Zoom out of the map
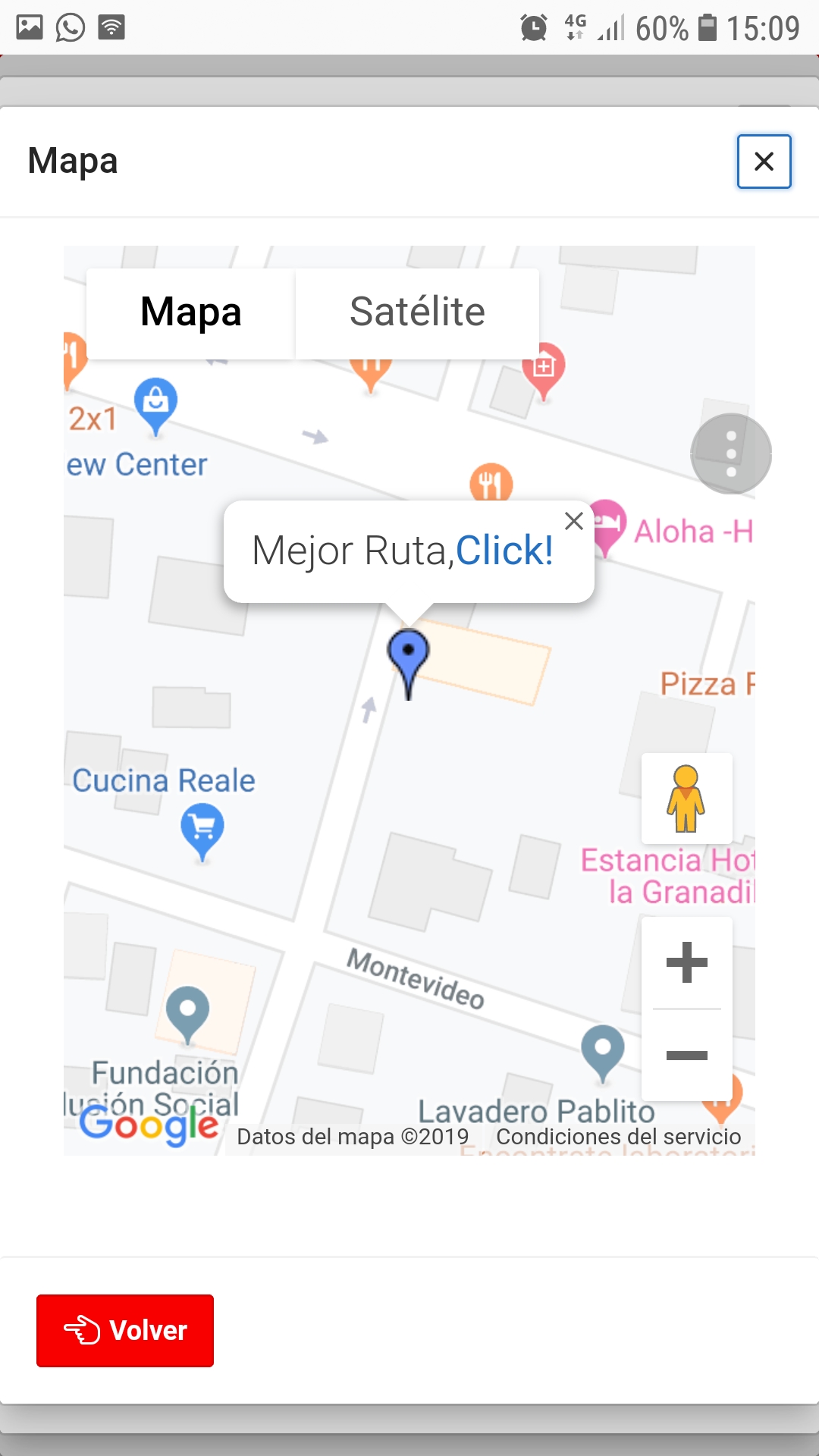The width and height of the screenshot is (819, 1456). [686, 1055]
